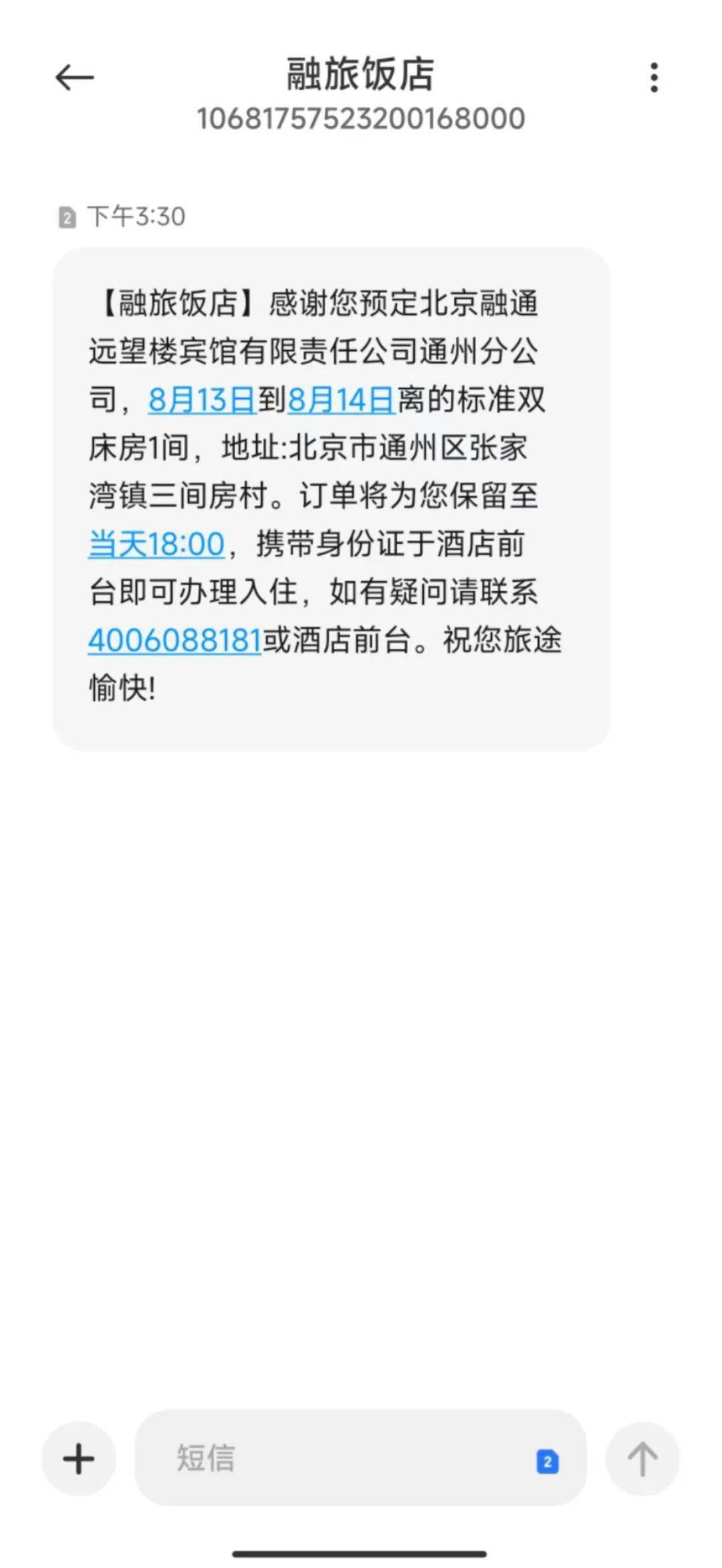Open the 8月13日 date link
Image resolution: width=722 pixels, height=1568 pixels.
click(202, 400)
